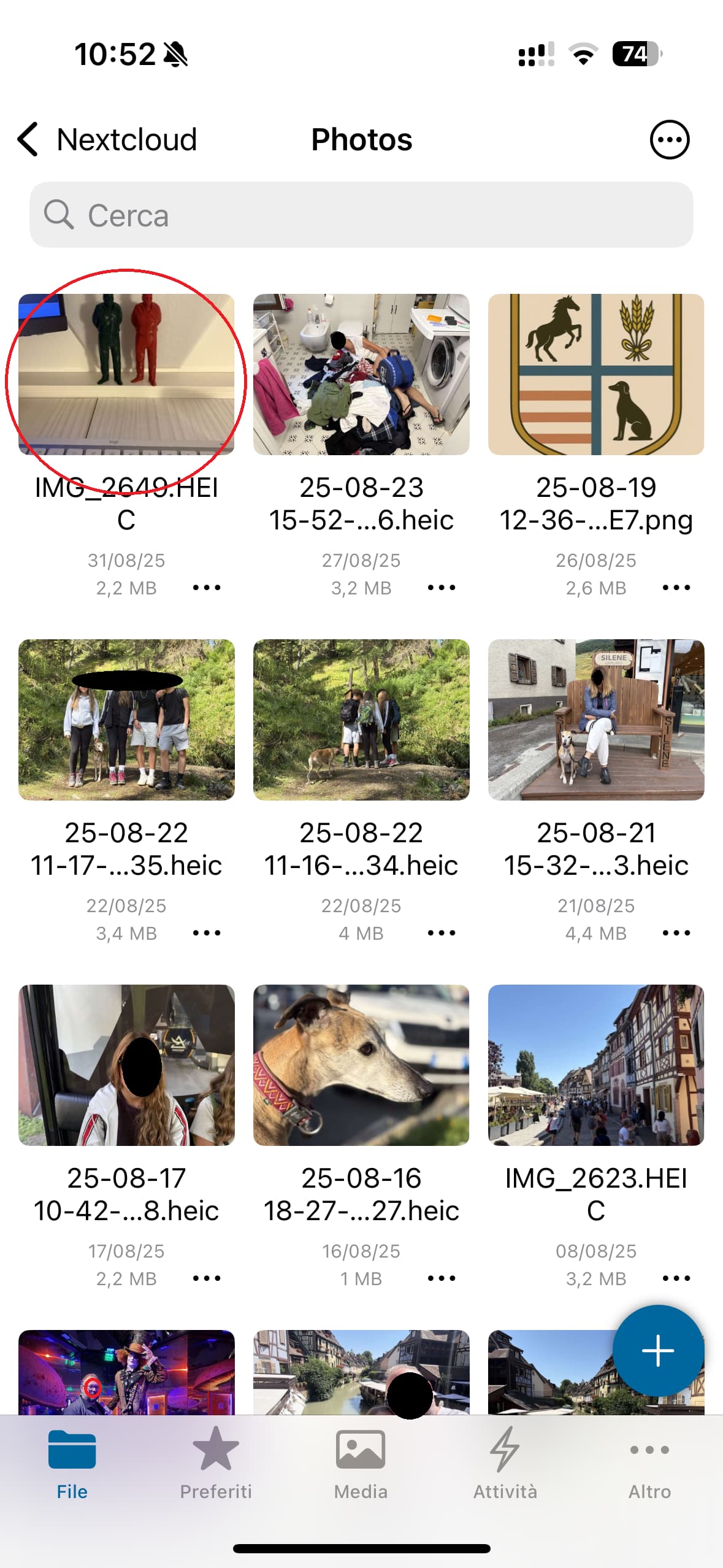Tap the Cerca search field
Image resolution: width=723 pixels, height=1568 pixels.
tap(361, 215)
